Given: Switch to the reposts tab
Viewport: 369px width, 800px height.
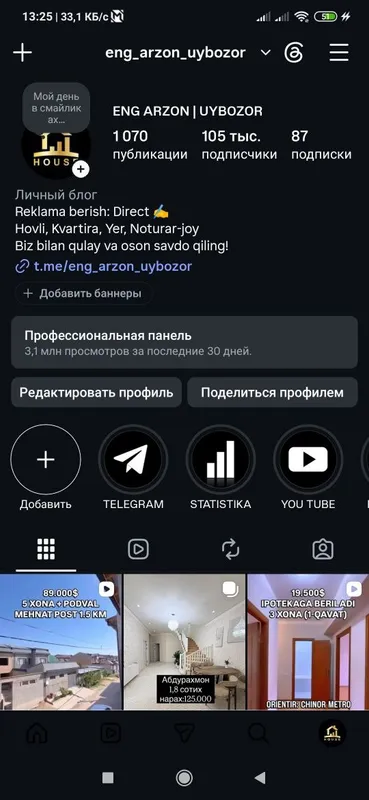Looking at the screenshot, I should [231, 549].
